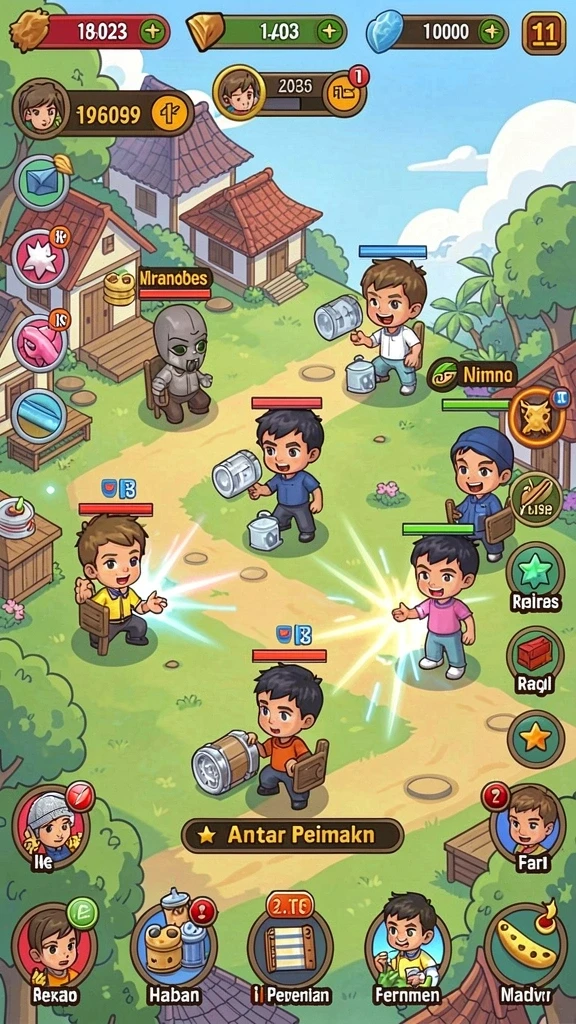
Task: Open the Madvr menu
Action: (526, 945)
